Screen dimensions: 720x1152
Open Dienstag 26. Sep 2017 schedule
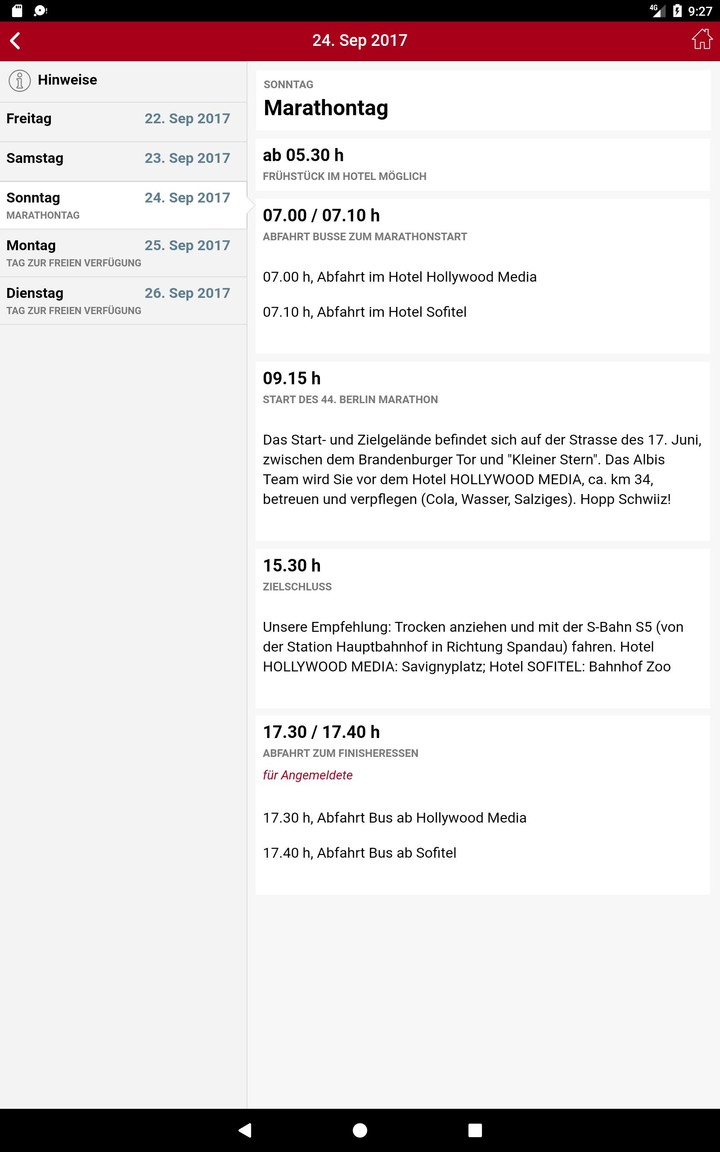click(123, 300)
